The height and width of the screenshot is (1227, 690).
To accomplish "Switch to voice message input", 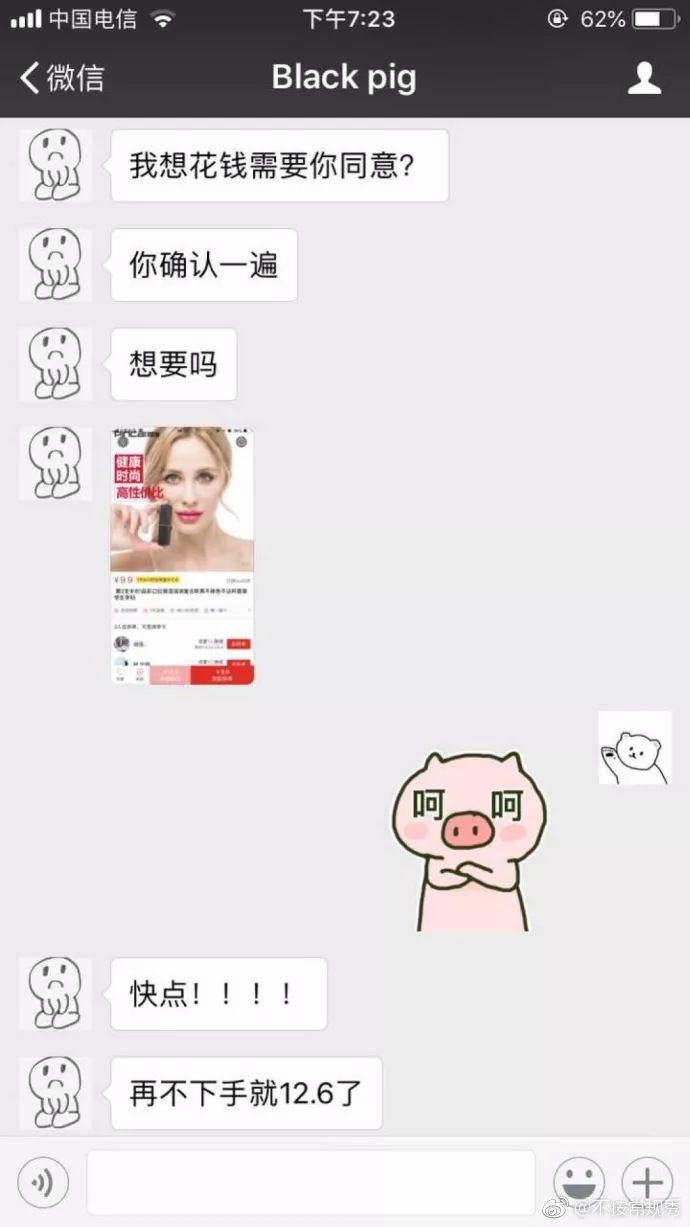I will pyautogui.click(x=43, y=1183).
